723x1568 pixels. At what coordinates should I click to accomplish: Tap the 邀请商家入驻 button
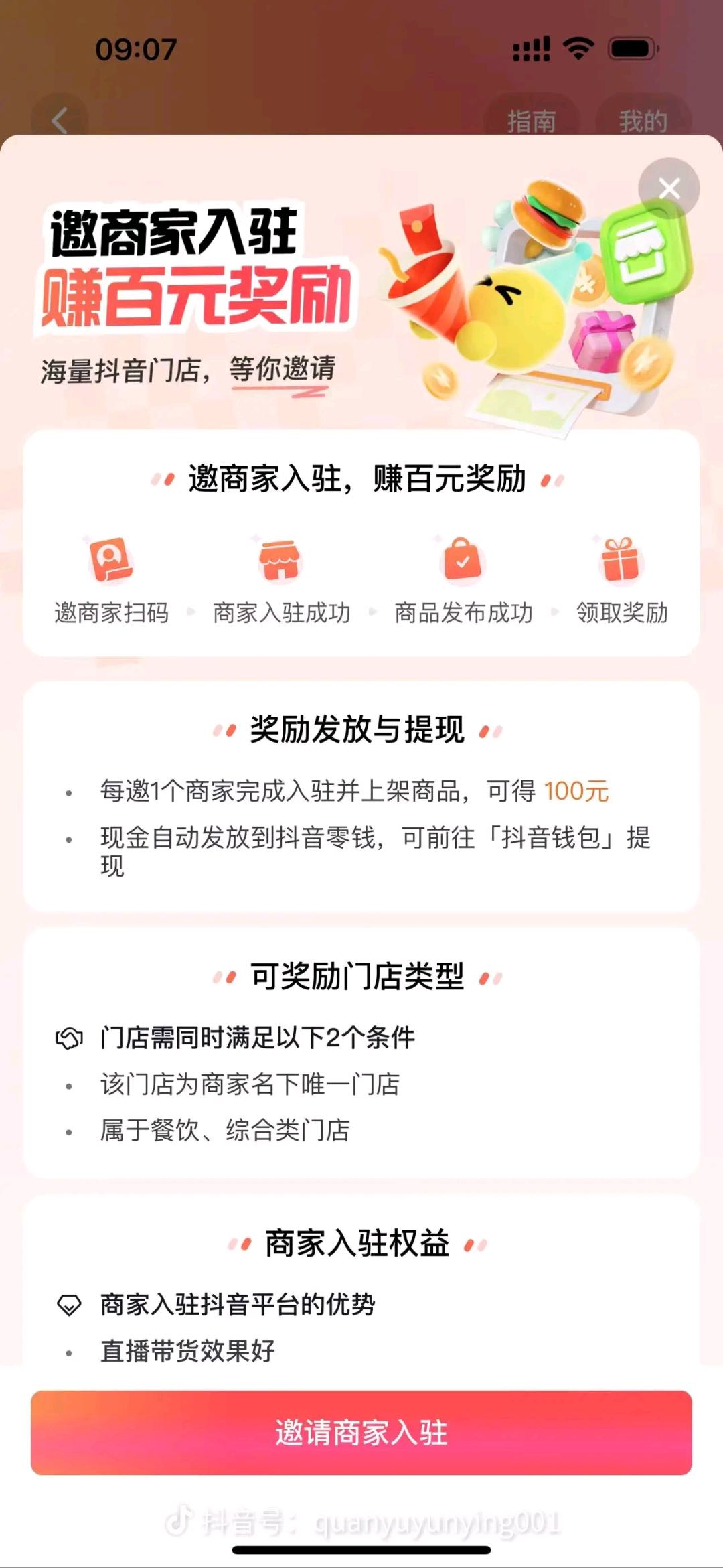click(x=361, y=1432)
